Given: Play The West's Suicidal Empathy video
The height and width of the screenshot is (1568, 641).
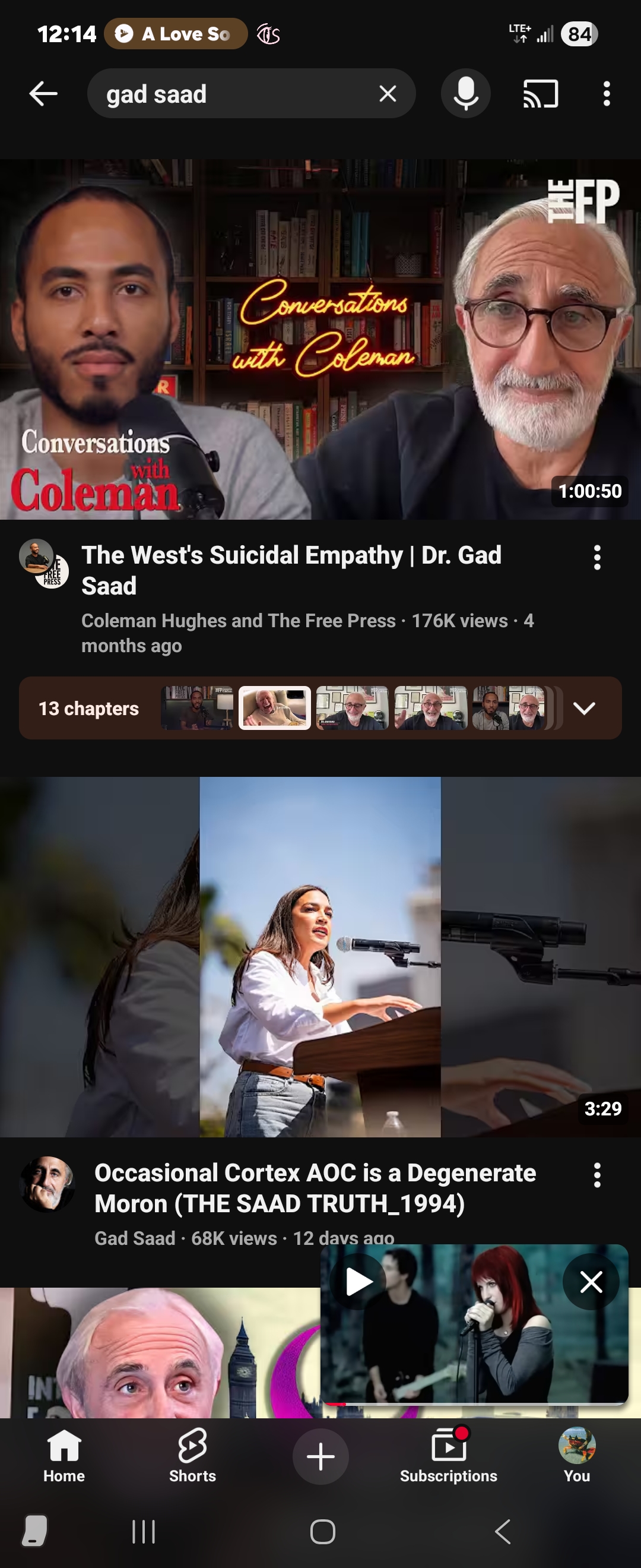Looking at the screenshot, I should (320, 339).
